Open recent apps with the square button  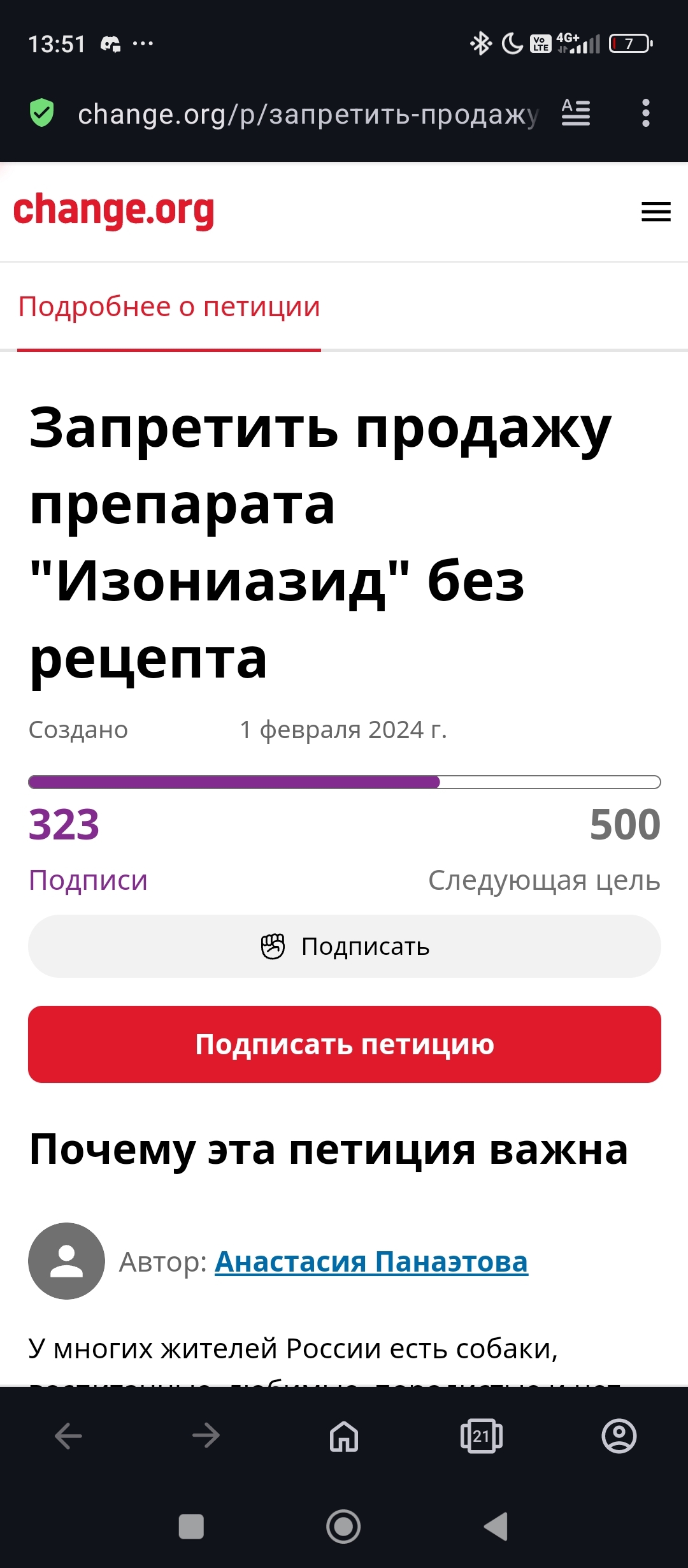click(191, 1527)
